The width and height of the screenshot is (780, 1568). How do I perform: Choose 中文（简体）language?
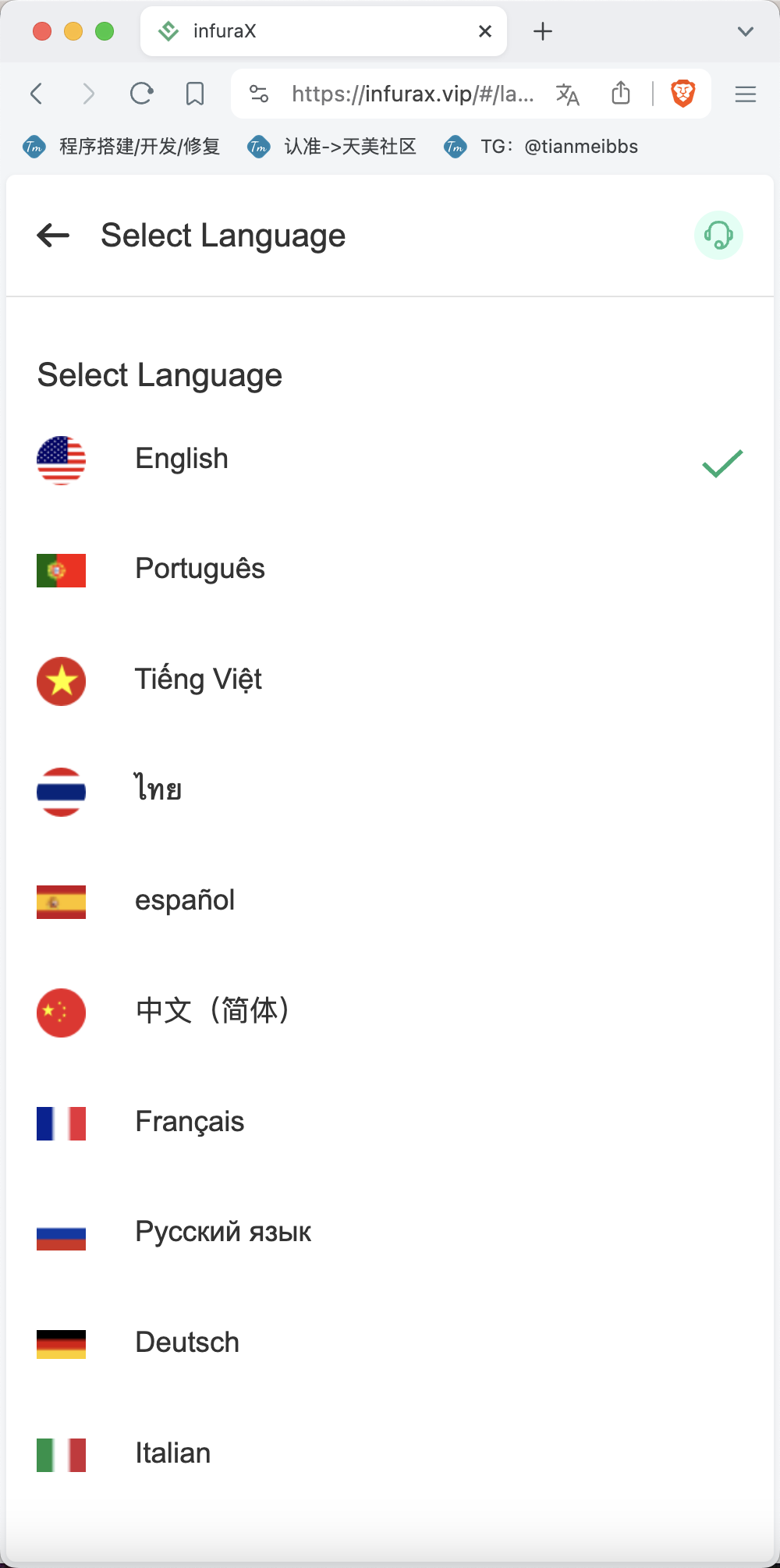pos(390,1013)
